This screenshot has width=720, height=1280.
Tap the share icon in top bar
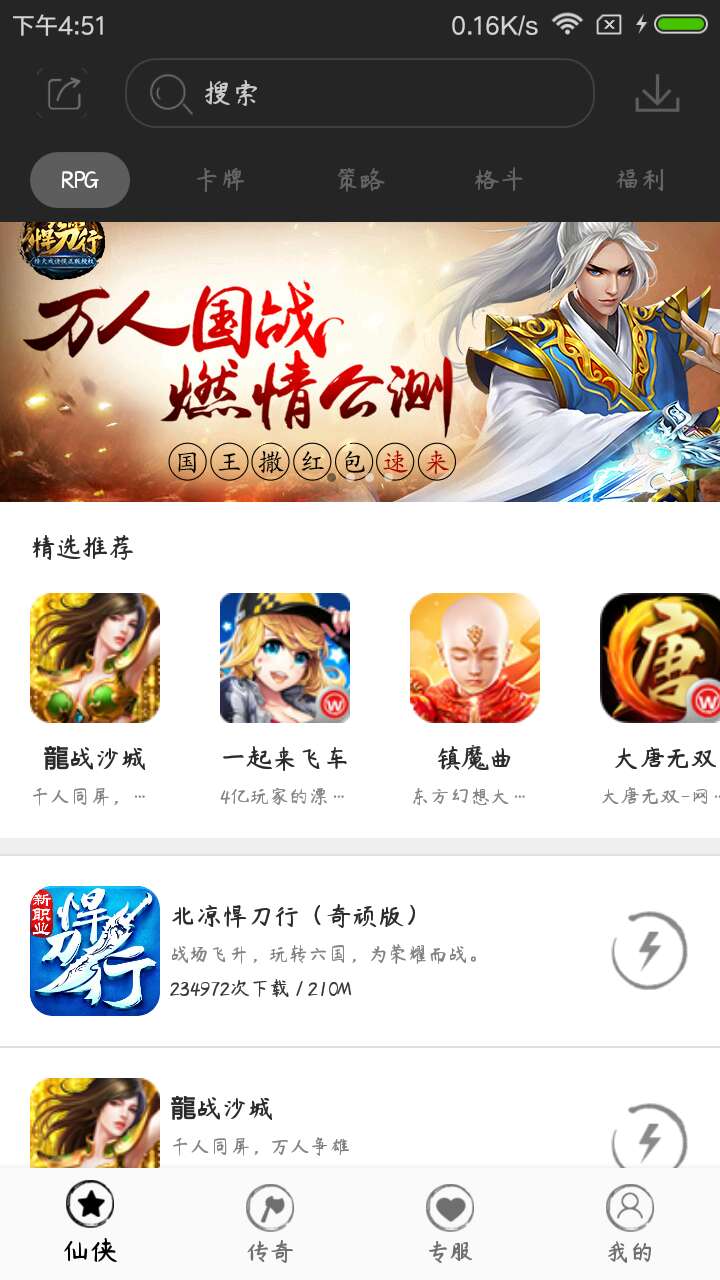tap(62, 94)
